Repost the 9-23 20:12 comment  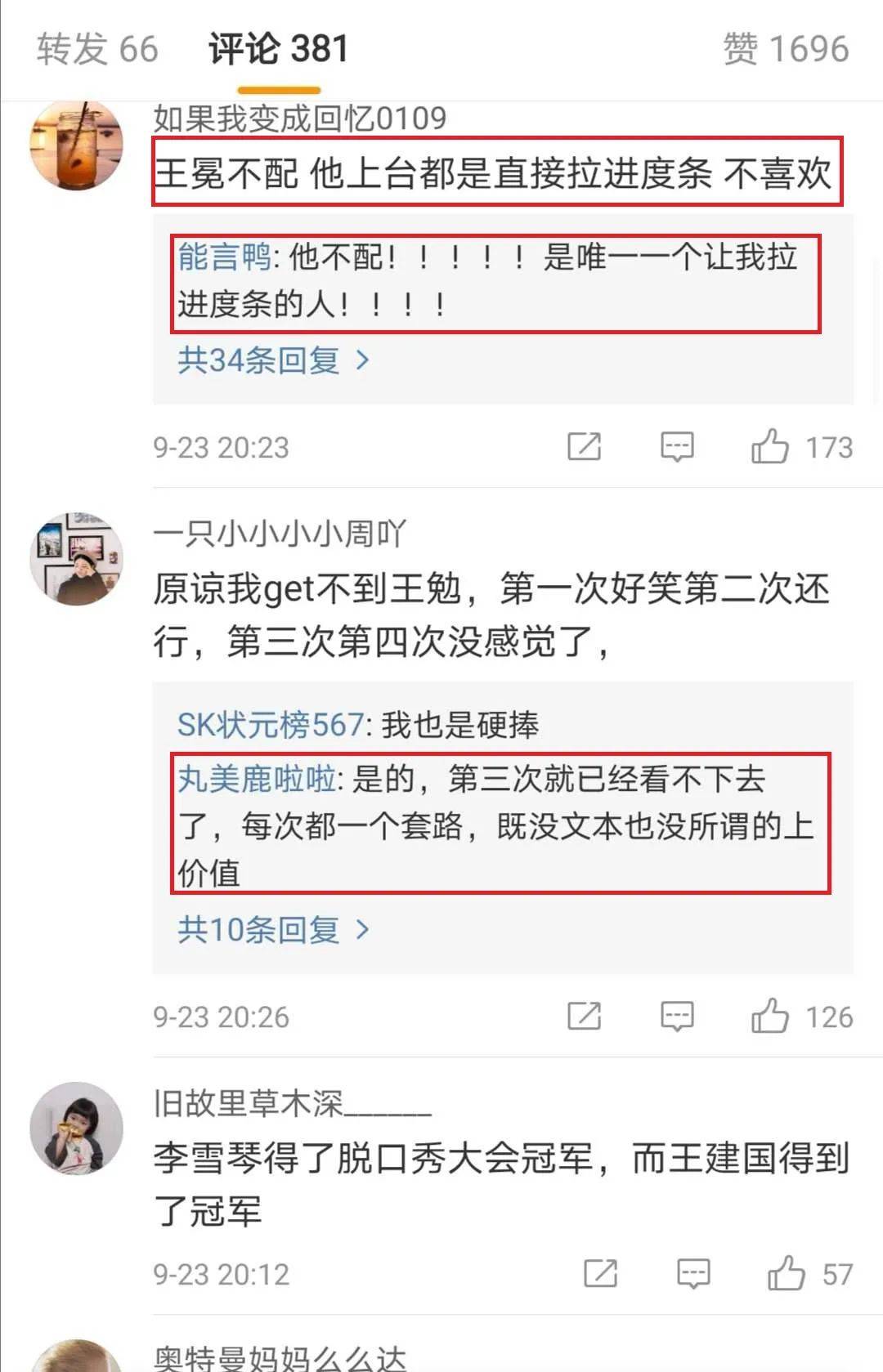pos(600,1273)
